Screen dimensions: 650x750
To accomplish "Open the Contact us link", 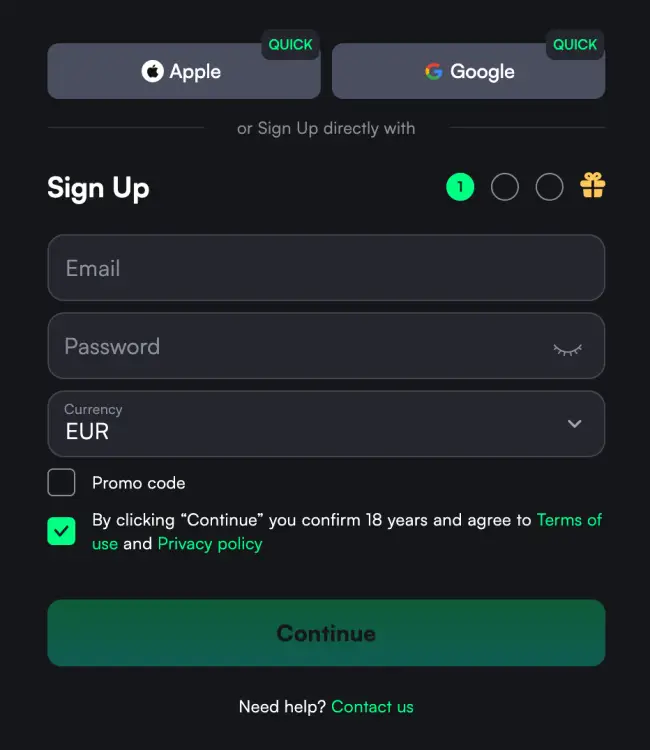I will click(x=372, y=706).
